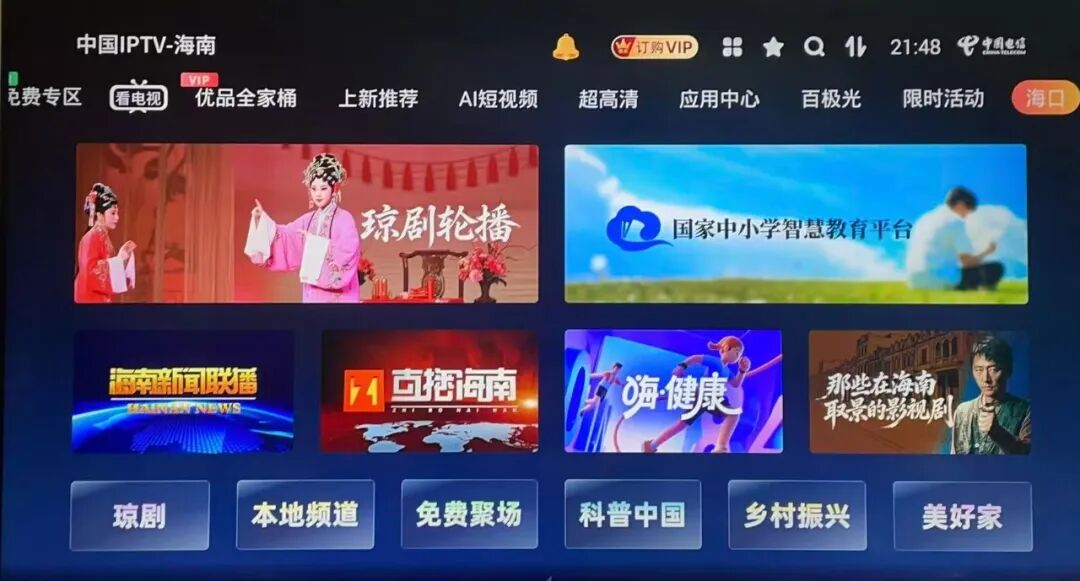Open 国家中小学智慧教育平台 banner

point(795,223)
